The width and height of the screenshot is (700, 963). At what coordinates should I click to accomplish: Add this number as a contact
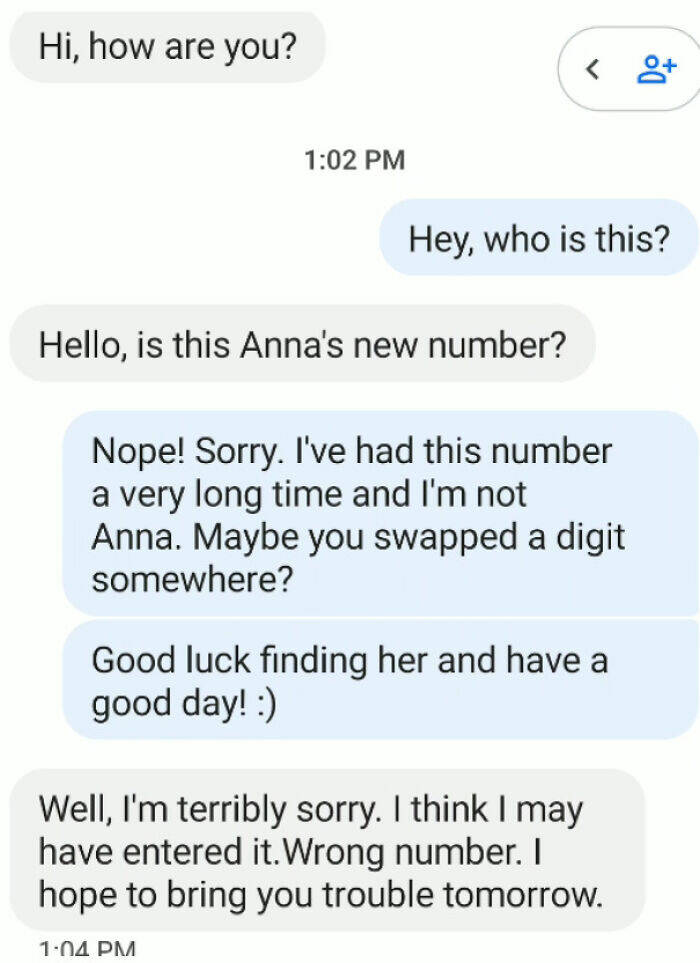click(x=657, y=68)
